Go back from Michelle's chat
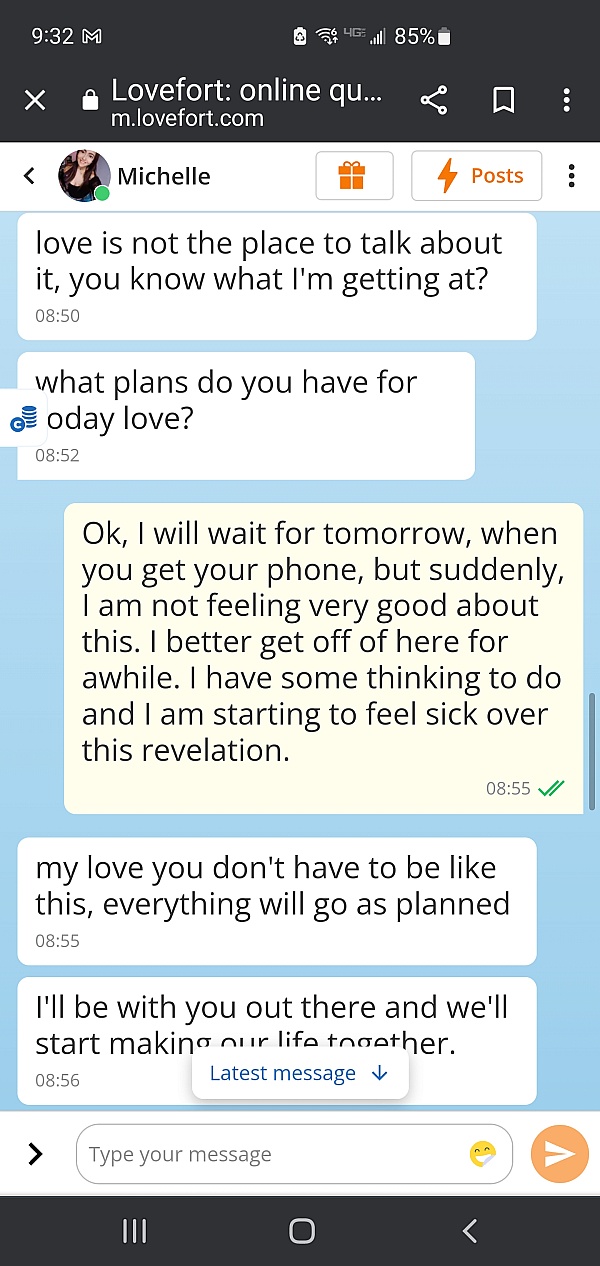The width and height of the screenshot is (600, 1266). click(x=29, y=176)
